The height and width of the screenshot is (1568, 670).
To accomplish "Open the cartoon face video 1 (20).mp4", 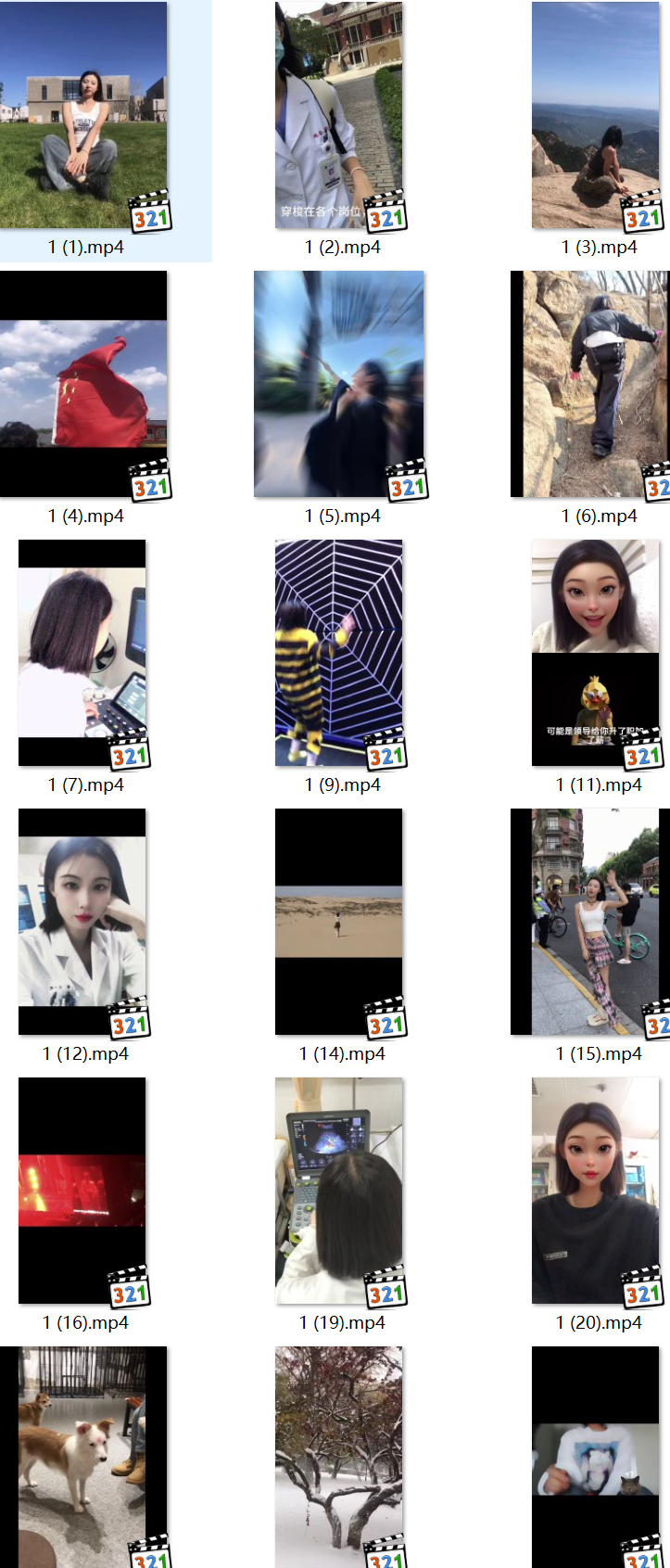I will click(596, 1191).
